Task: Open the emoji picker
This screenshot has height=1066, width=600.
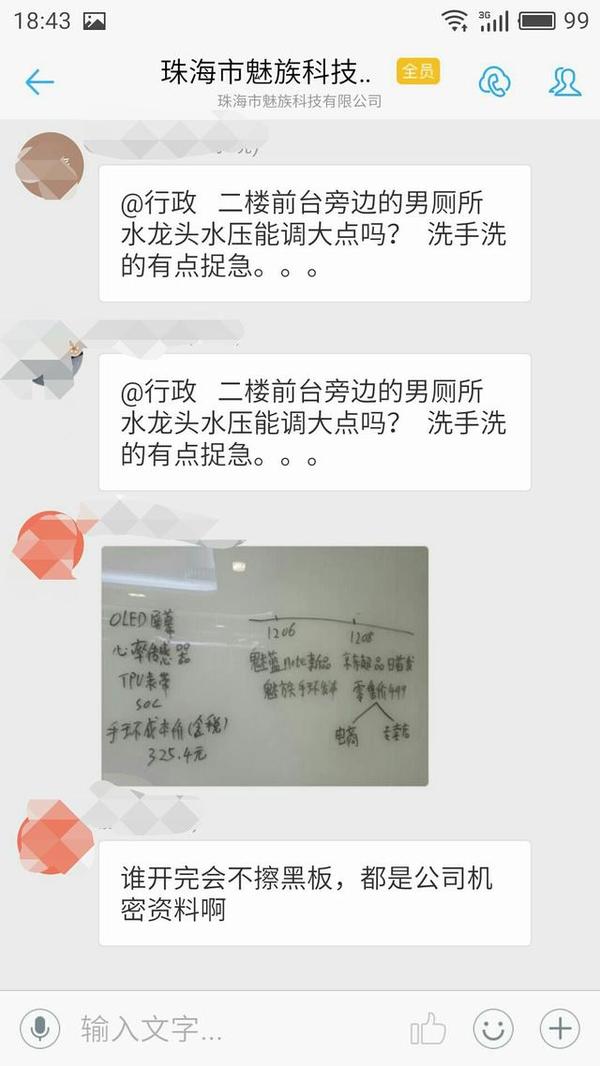Action: click(493, 1028)
